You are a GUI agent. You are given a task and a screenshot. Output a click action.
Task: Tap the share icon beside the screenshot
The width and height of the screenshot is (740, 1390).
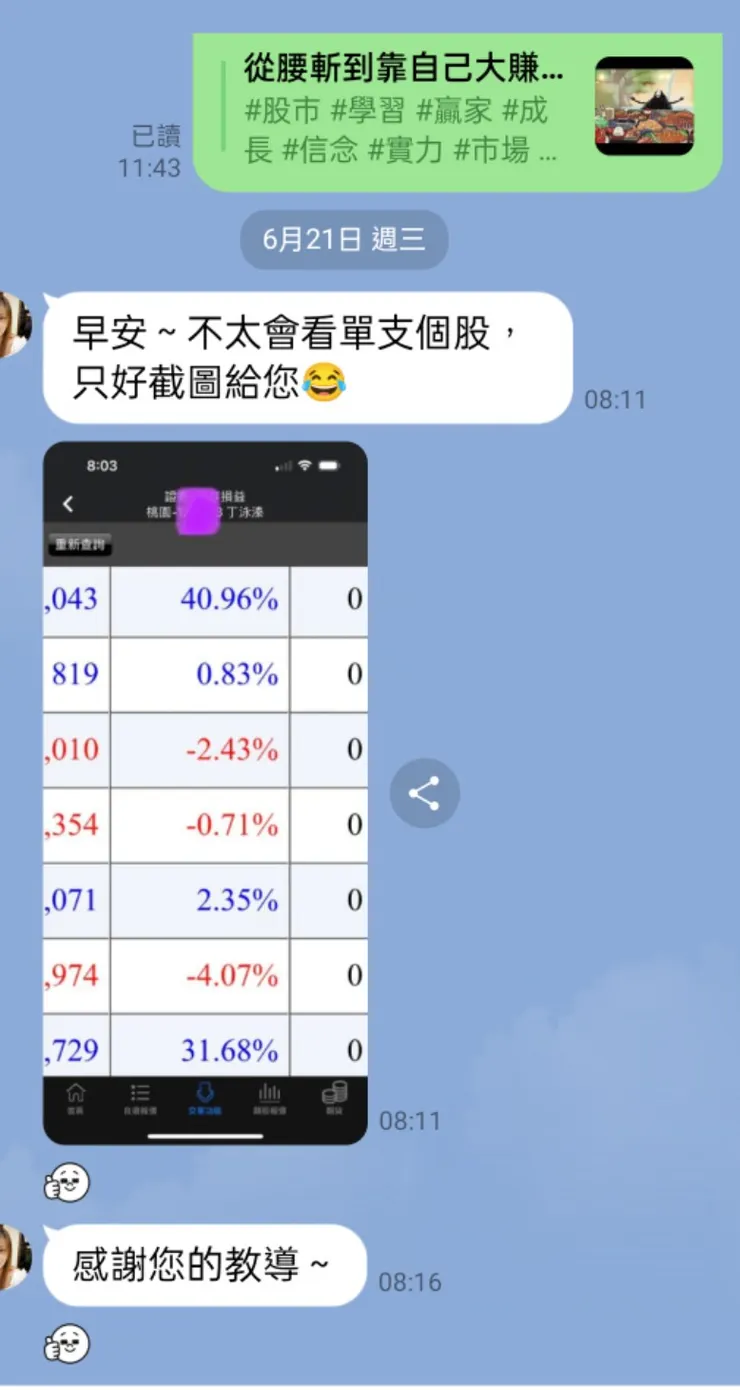(x=425, y=793)
